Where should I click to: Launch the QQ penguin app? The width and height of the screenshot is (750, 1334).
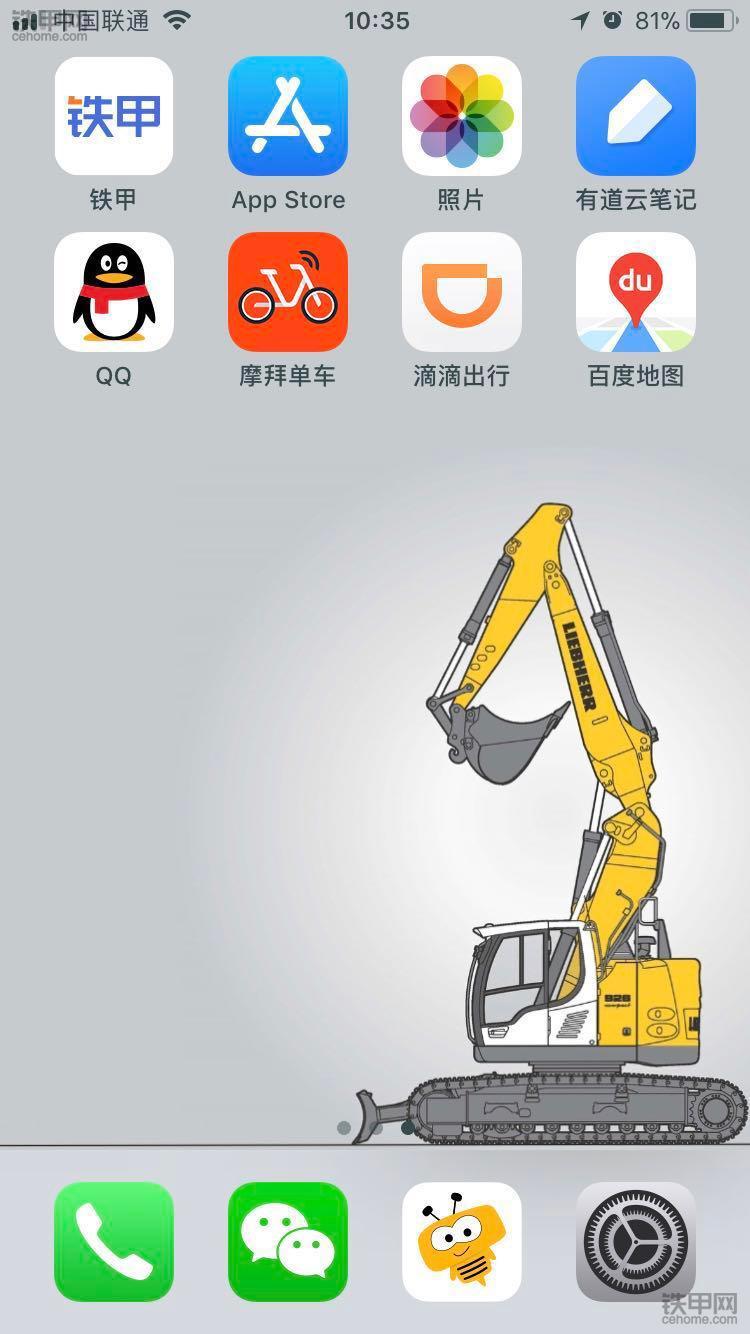pos(113,292)
